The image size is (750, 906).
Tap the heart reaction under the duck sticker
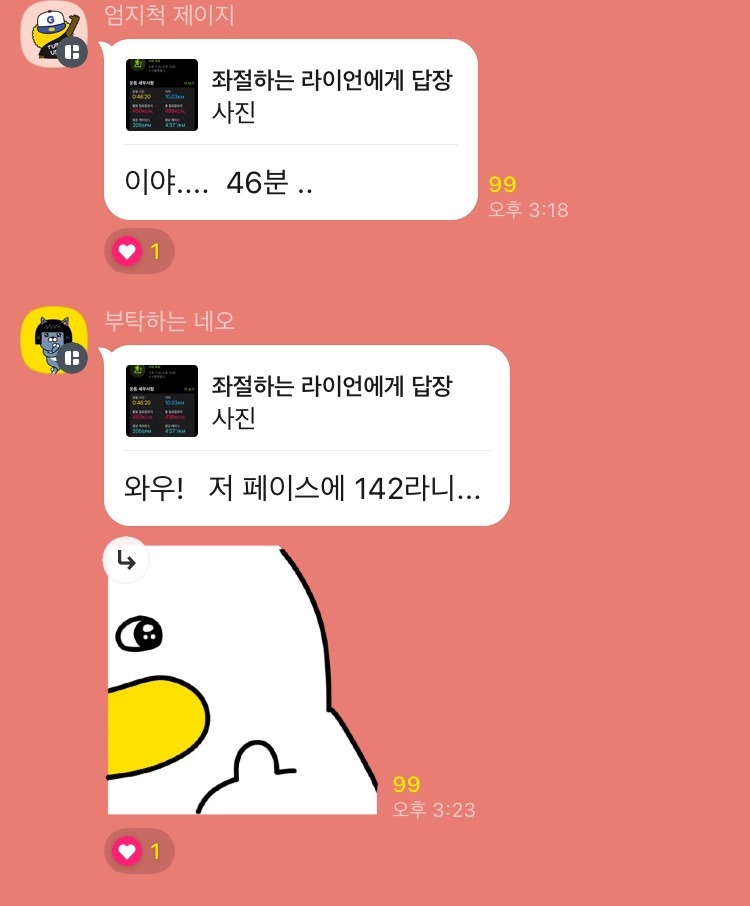click(139, 851)
